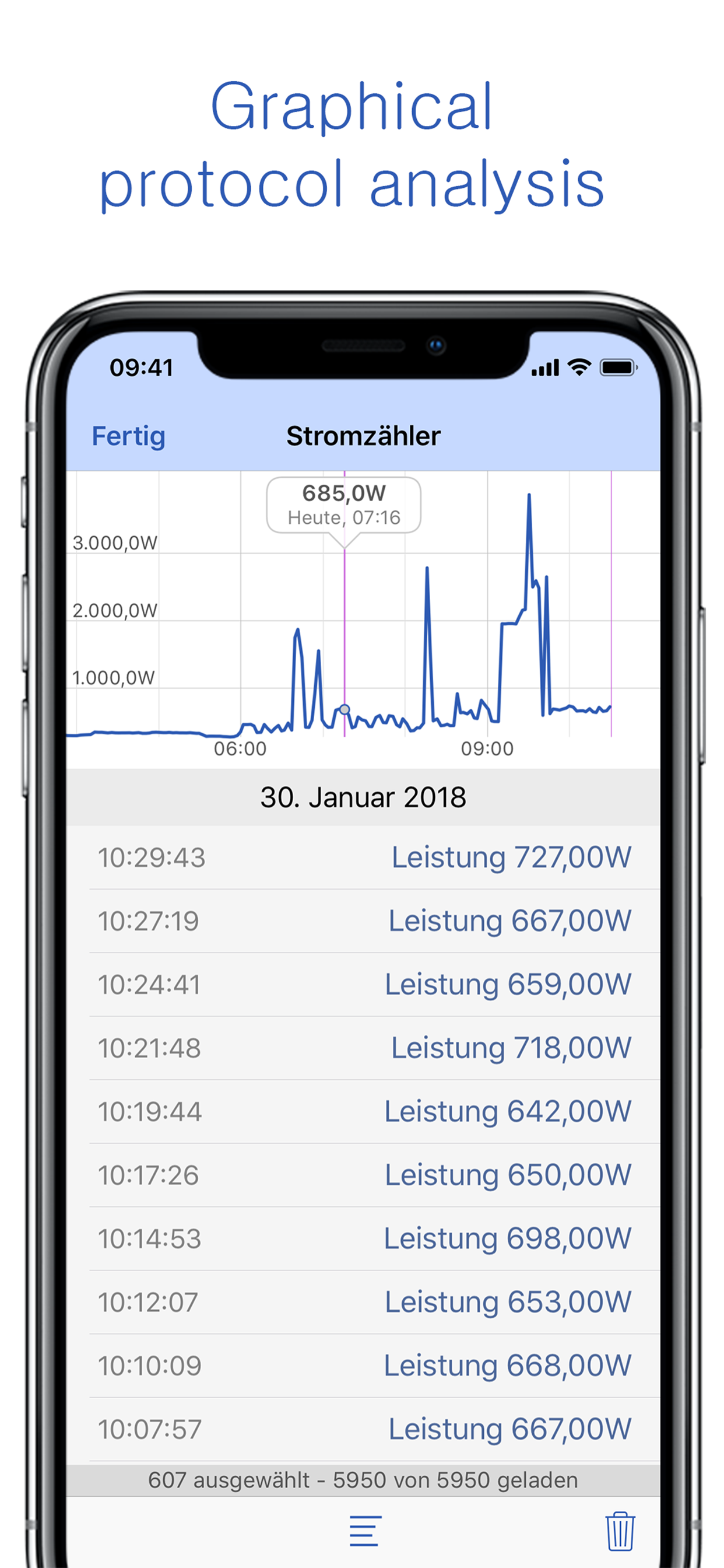Select entry Leistung 718,00W at 10:21:48
The height and width of the screenshot is (1568, 724).
pyautogui.click(x=364, y=1048)
